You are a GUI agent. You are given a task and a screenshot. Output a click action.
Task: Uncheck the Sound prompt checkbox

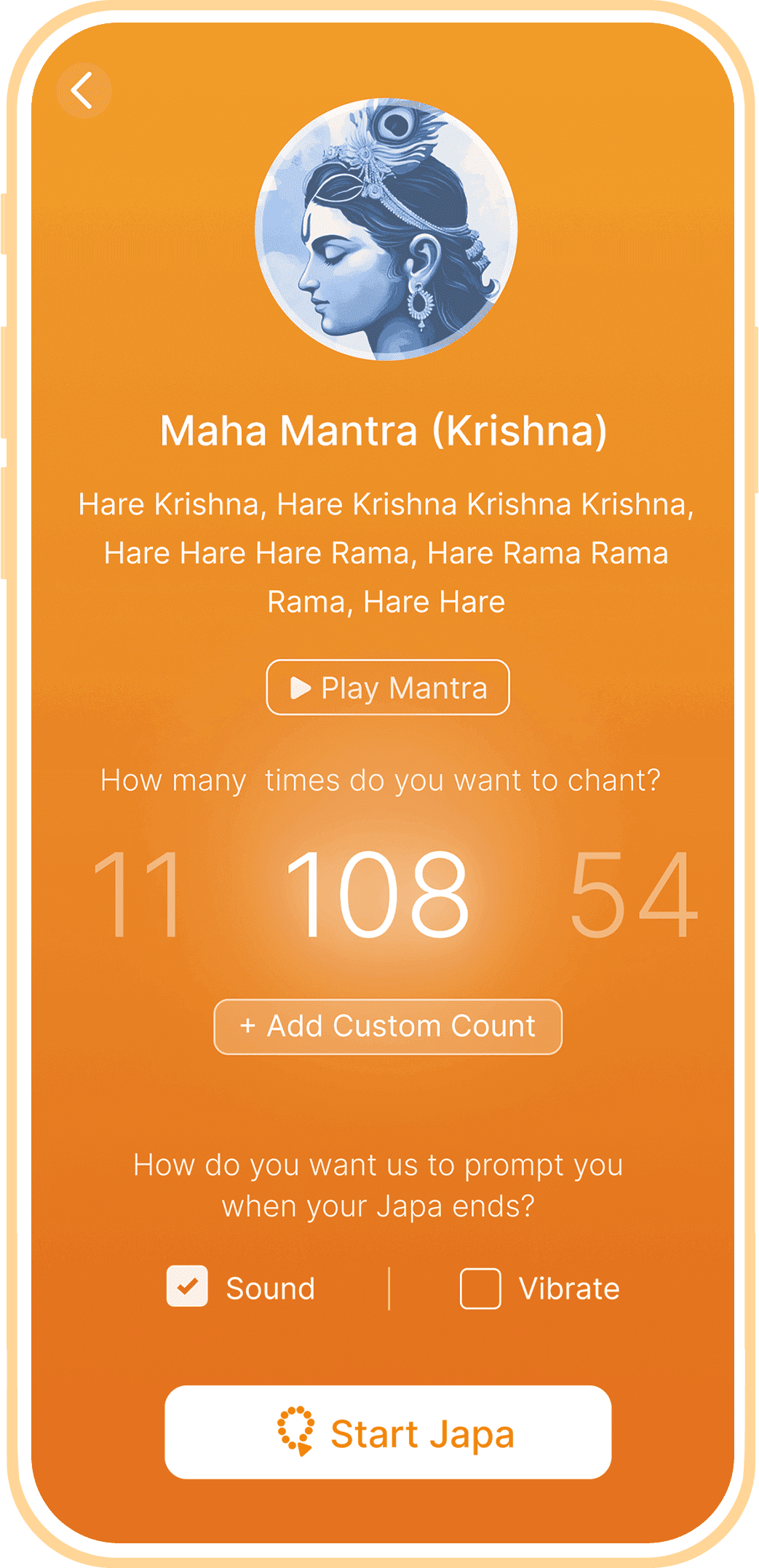[x=187, y=1286]
